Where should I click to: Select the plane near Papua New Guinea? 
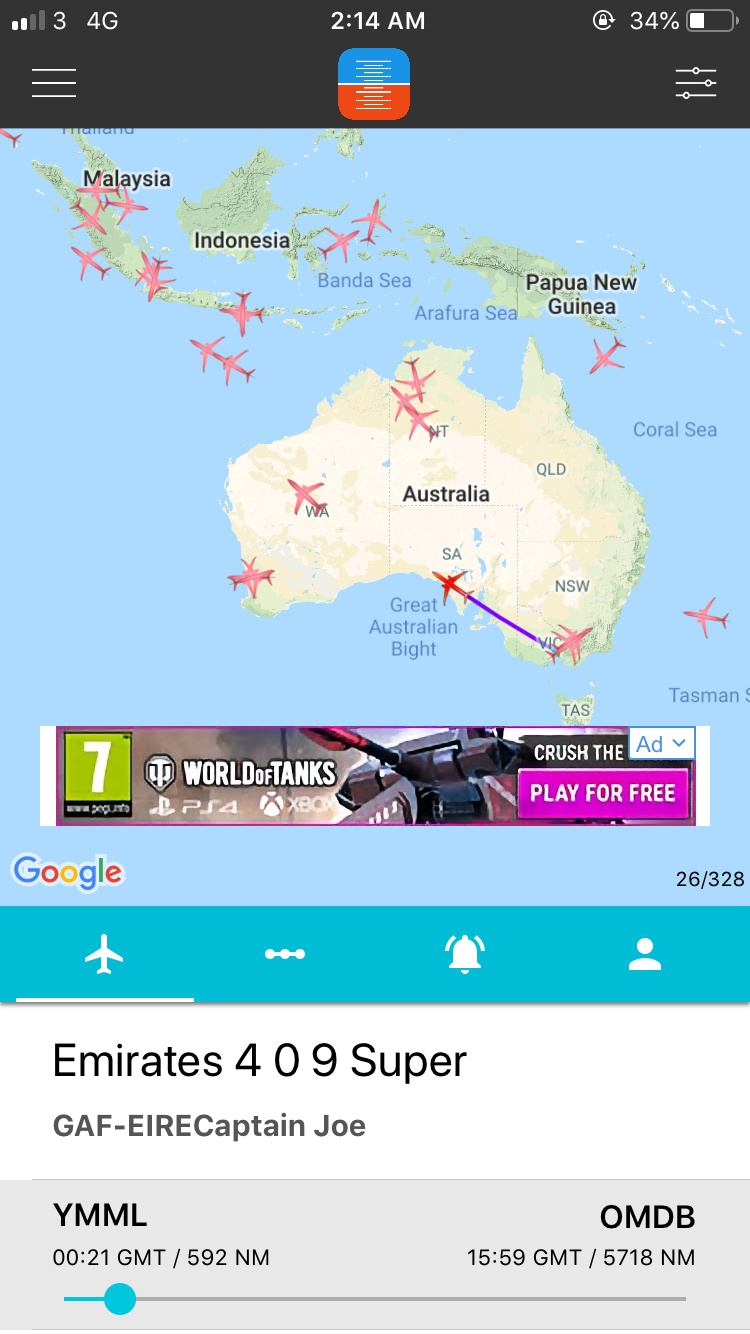tap(606, 355)
